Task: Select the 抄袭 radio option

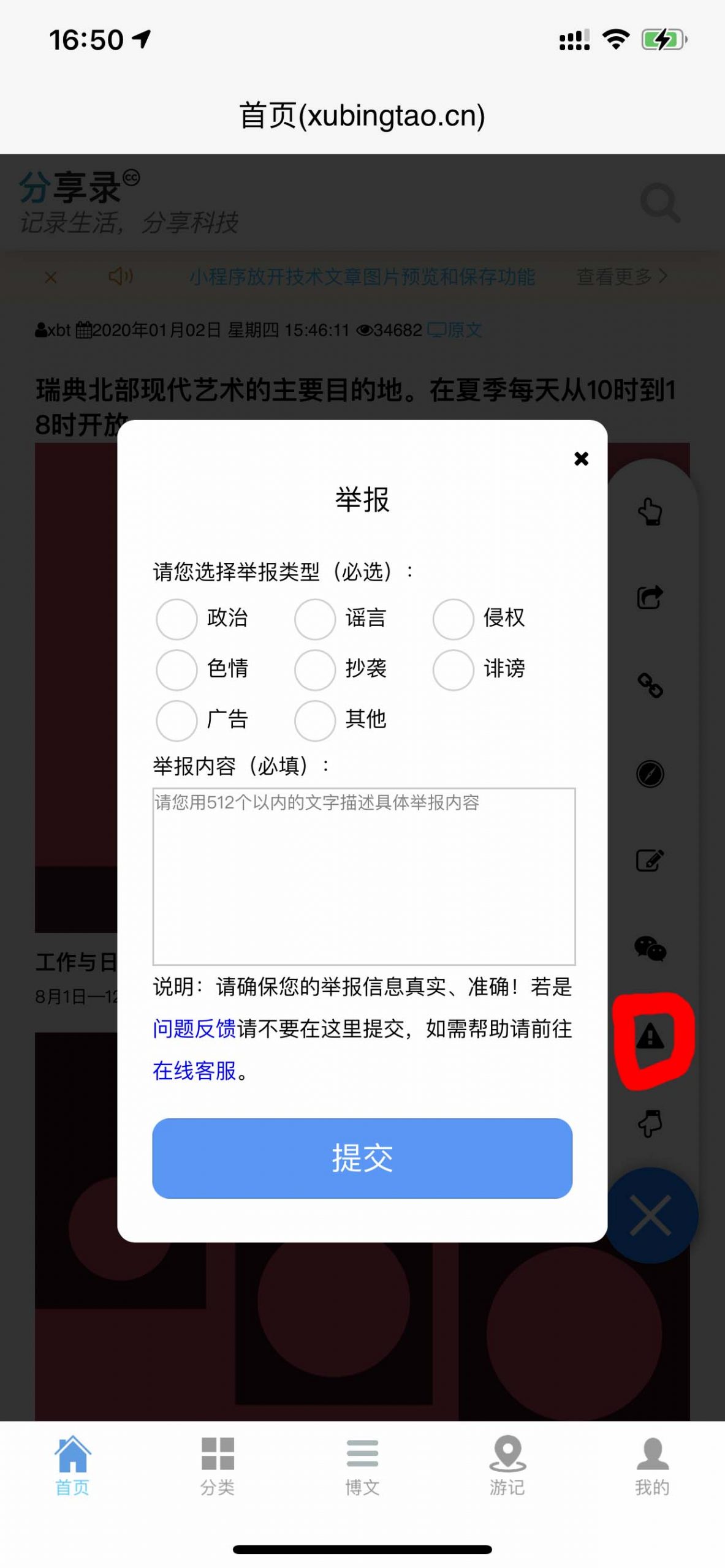Action: (x=314, y=669)
